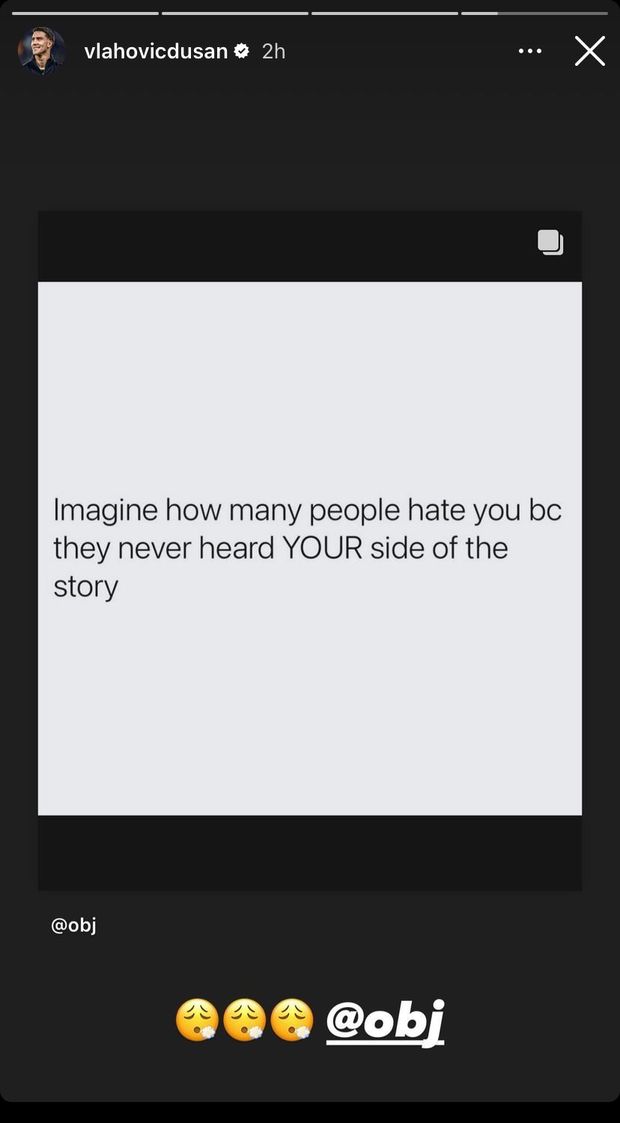This screenshot has height=1123, width=620.
Task: Open the reshared post about hate
Action: (x=310, y=548)
